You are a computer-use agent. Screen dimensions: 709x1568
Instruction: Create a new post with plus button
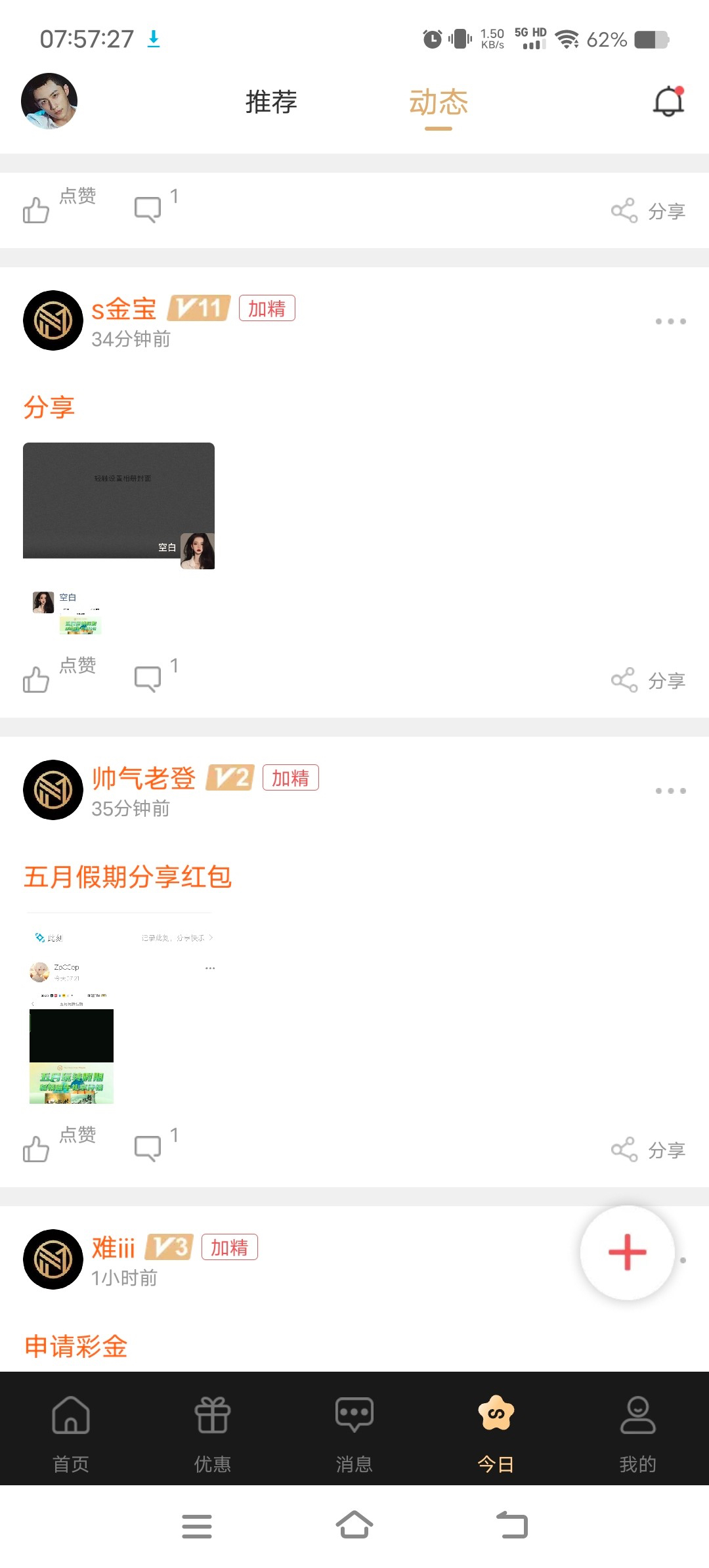[x=628, y=1252]
